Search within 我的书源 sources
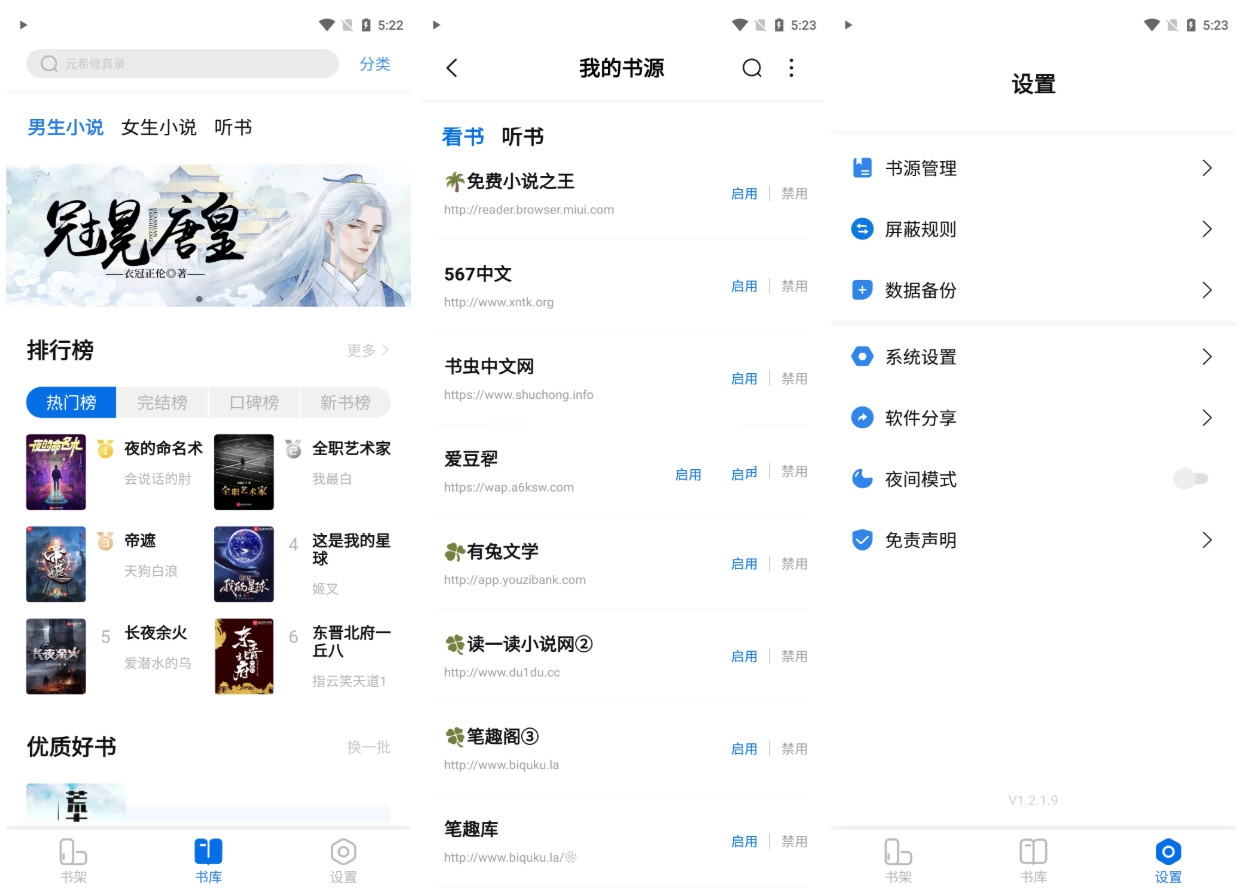Viewport: 1246px width, 895px height. click(x=752, y=68)
